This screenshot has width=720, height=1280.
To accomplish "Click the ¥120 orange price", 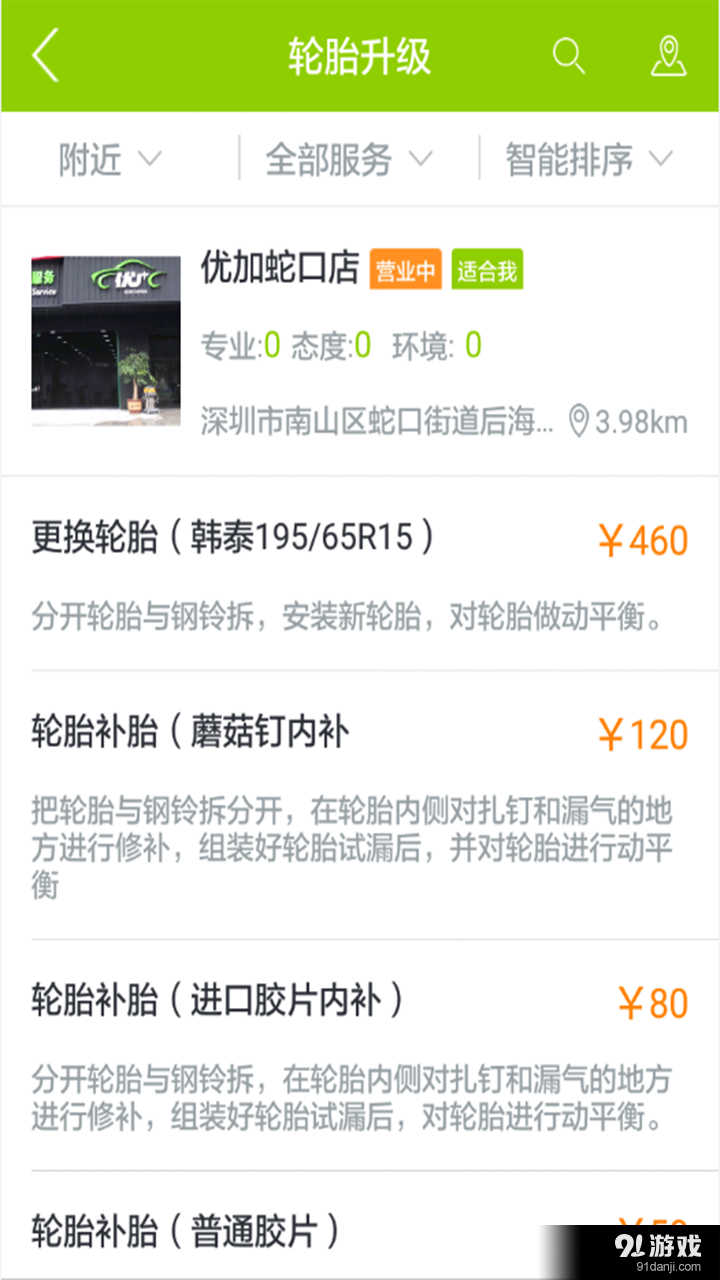I will [642, 735].
